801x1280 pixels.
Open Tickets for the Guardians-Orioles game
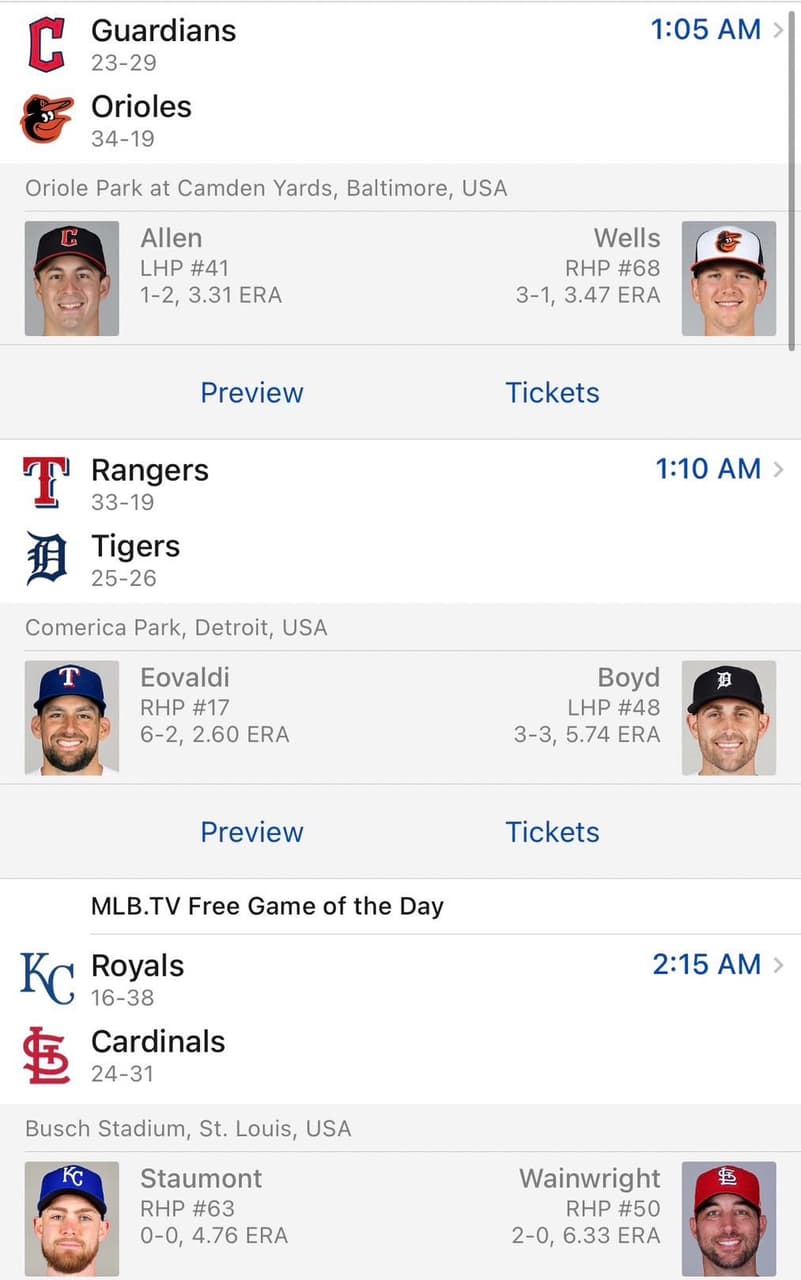tap(552, 392)
